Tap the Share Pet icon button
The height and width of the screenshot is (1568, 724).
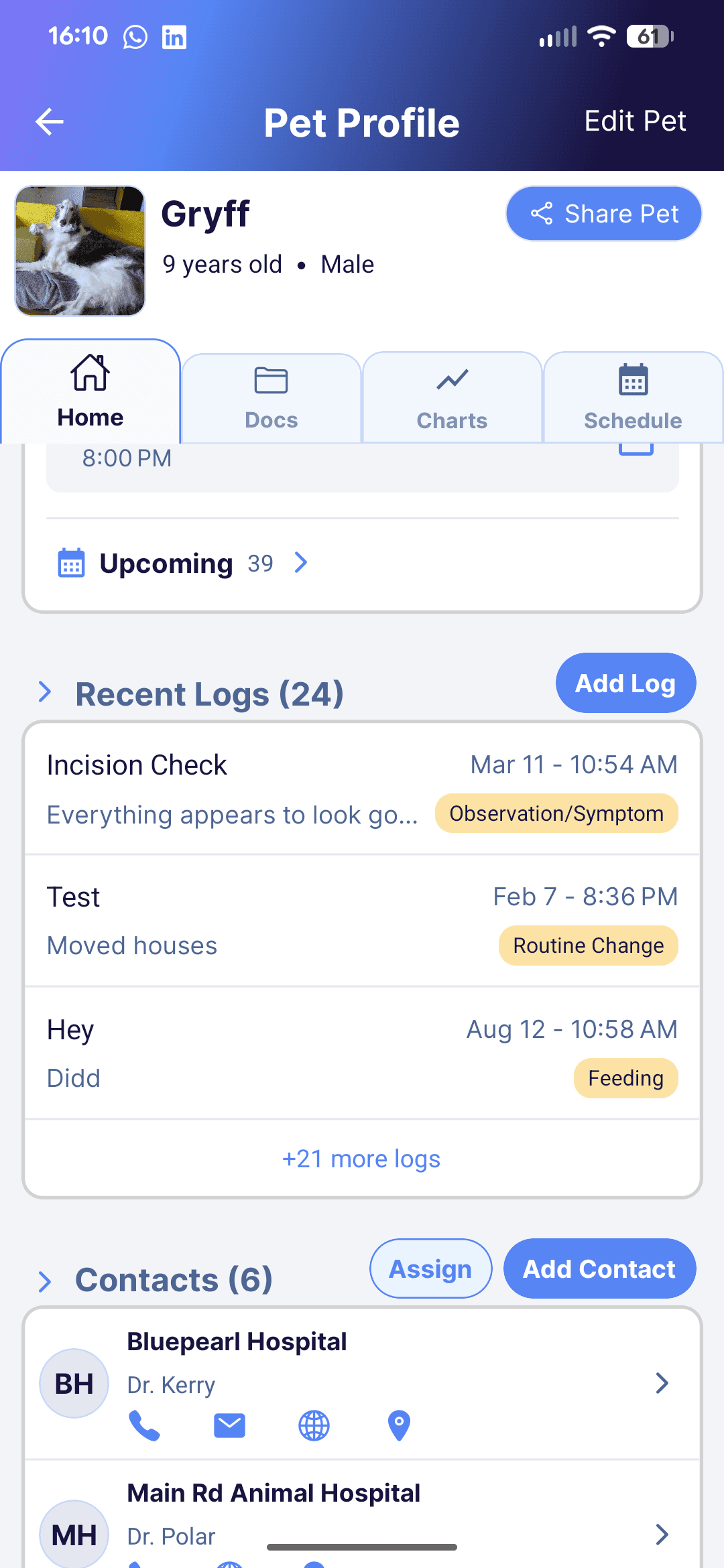602,213
